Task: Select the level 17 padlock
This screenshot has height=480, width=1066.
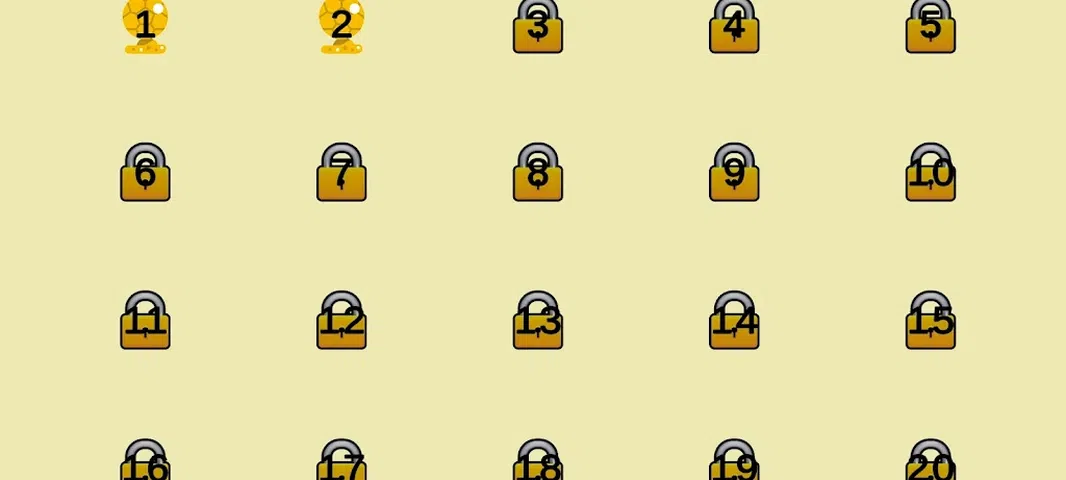Action: (342, 464)
